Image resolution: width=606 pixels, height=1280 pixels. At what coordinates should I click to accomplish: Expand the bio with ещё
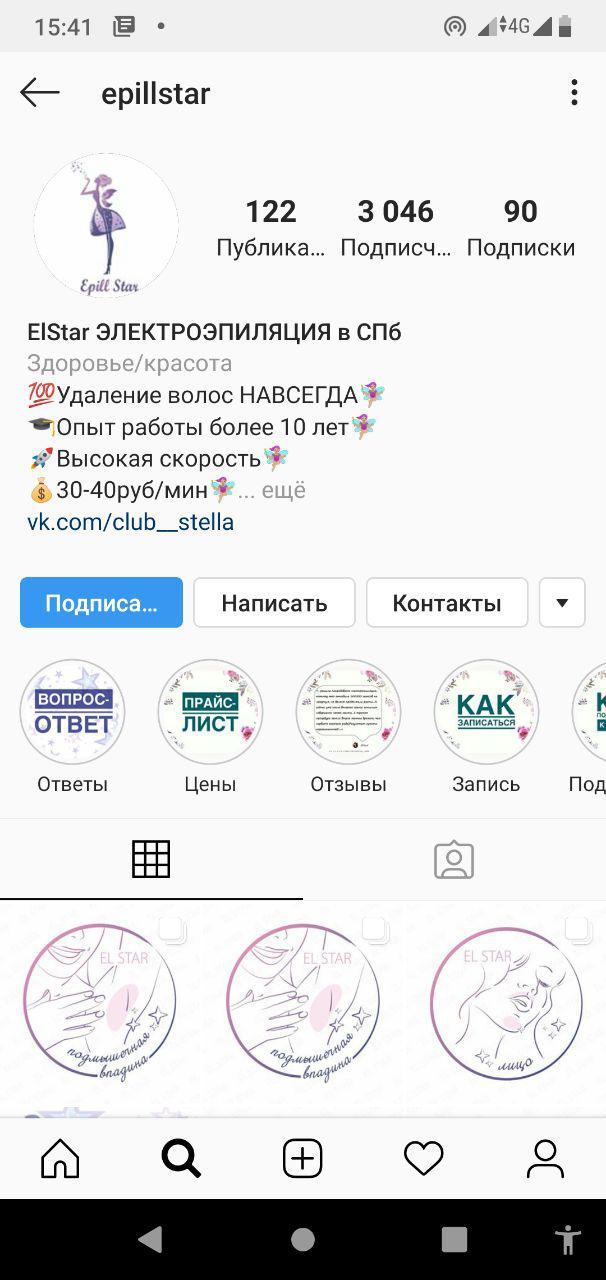point(284,490)
